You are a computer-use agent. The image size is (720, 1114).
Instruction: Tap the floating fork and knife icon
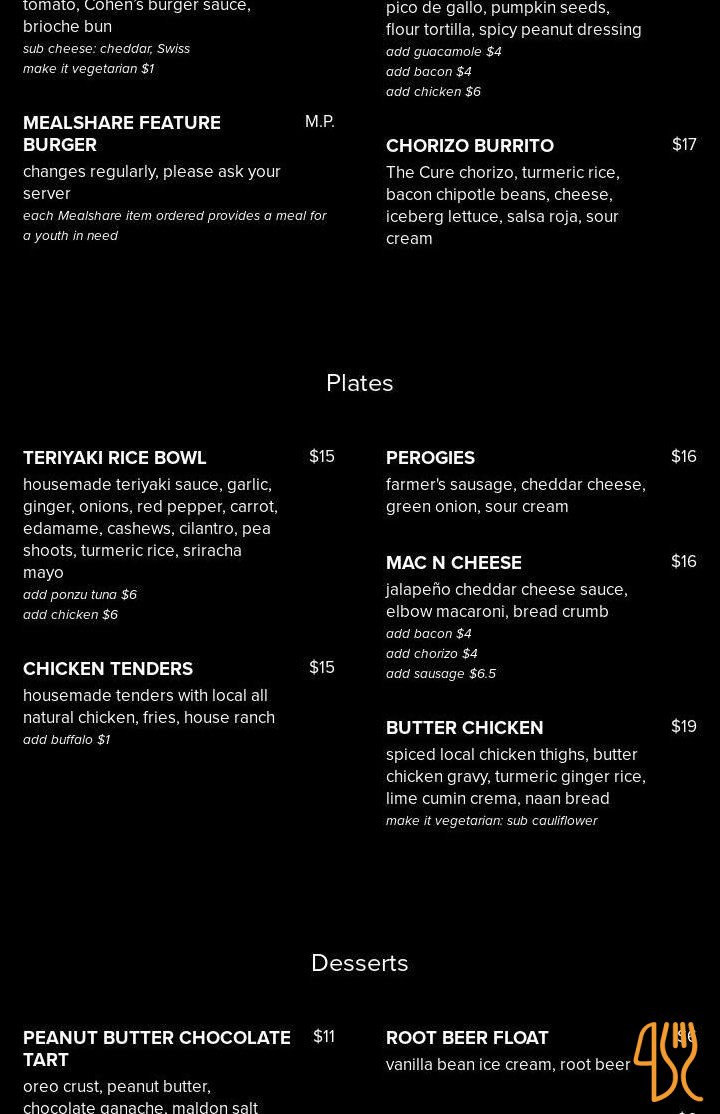coord(667,1060)
